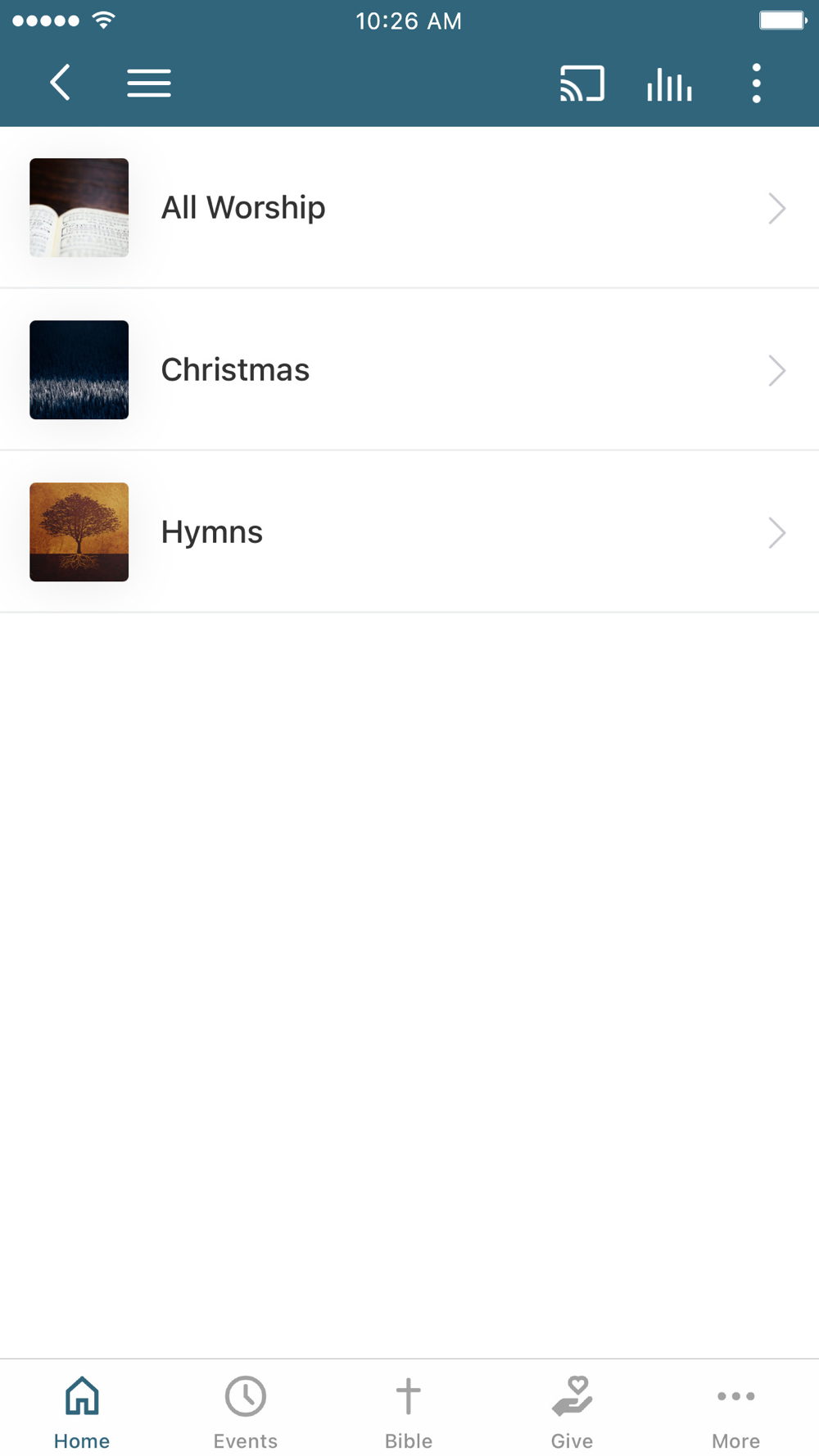Open the All Worship category
The height and width of the screenshot is (1456, 819).
[x=409, y=208]
